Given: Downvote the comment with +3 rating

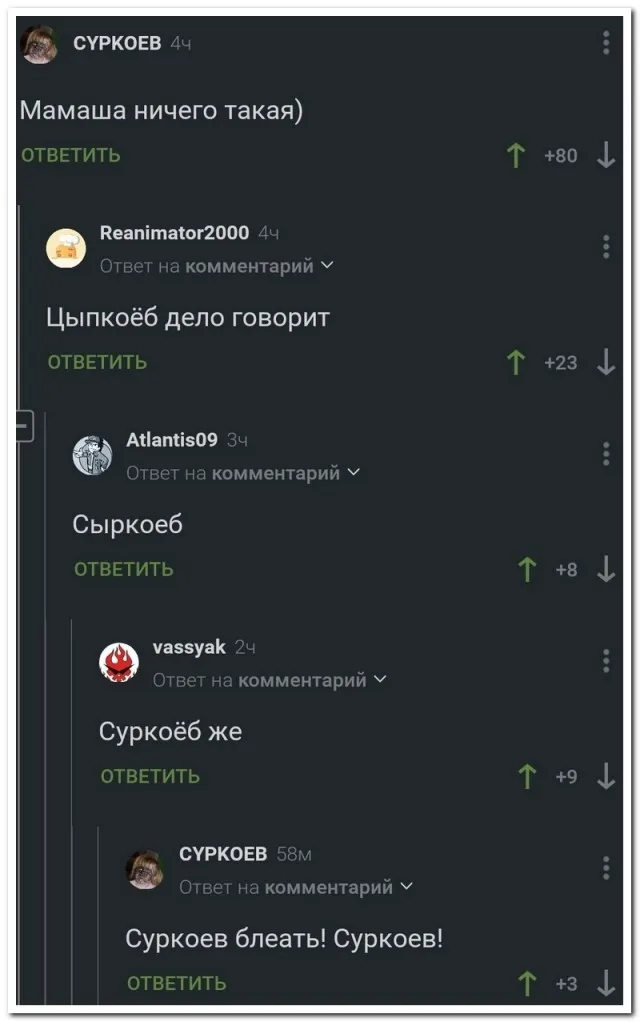Looking at the screenshot, I should point(605,983).
